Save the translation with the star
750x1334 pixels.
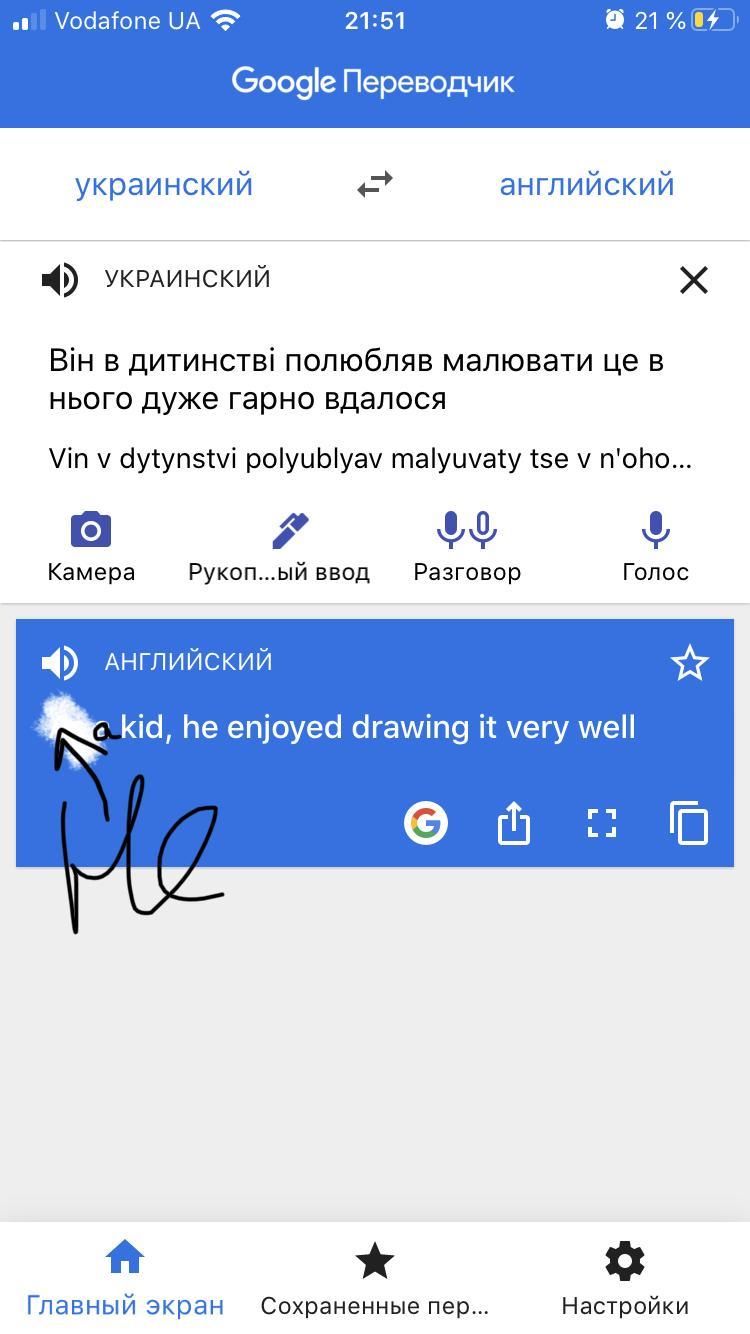(689, 663)
